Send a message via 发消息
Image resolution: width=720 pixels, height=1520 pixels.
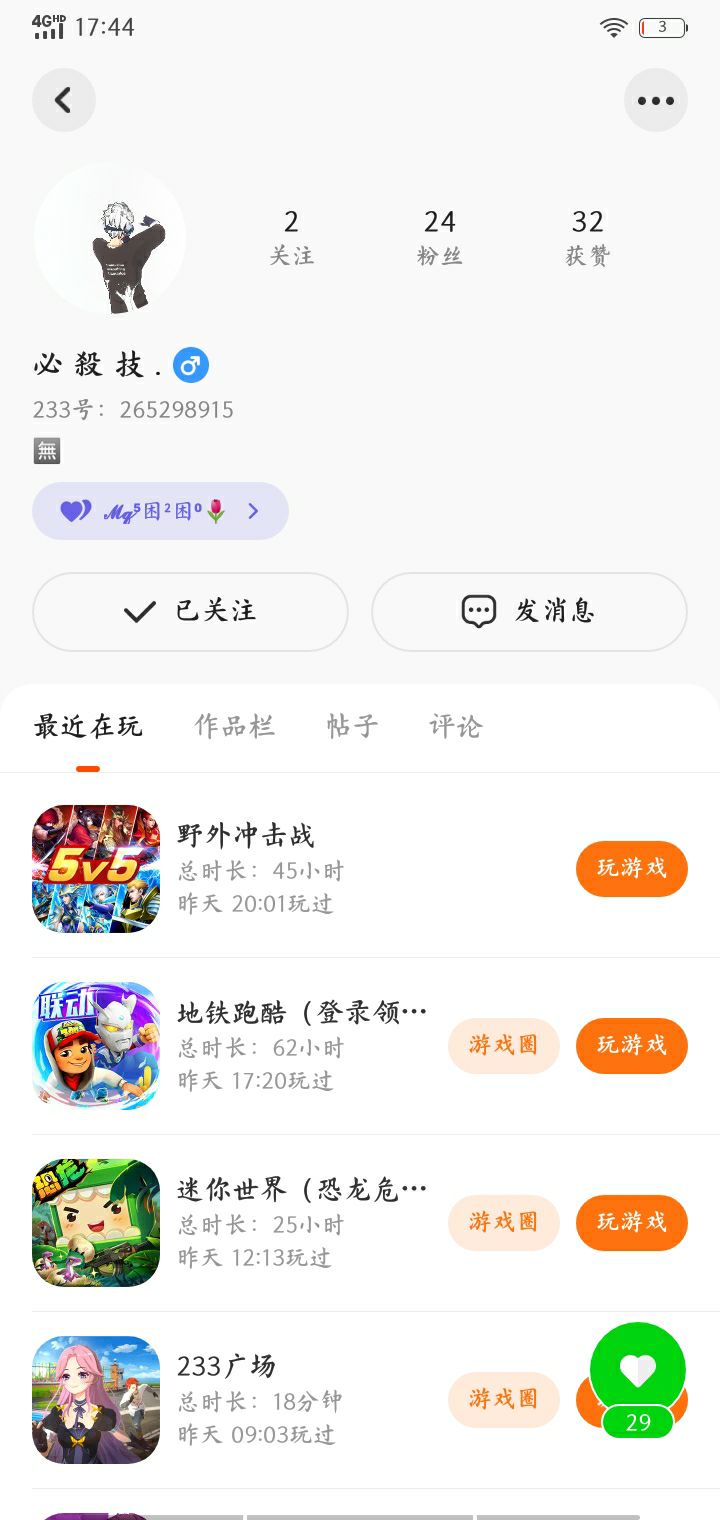tap(529, 611)
